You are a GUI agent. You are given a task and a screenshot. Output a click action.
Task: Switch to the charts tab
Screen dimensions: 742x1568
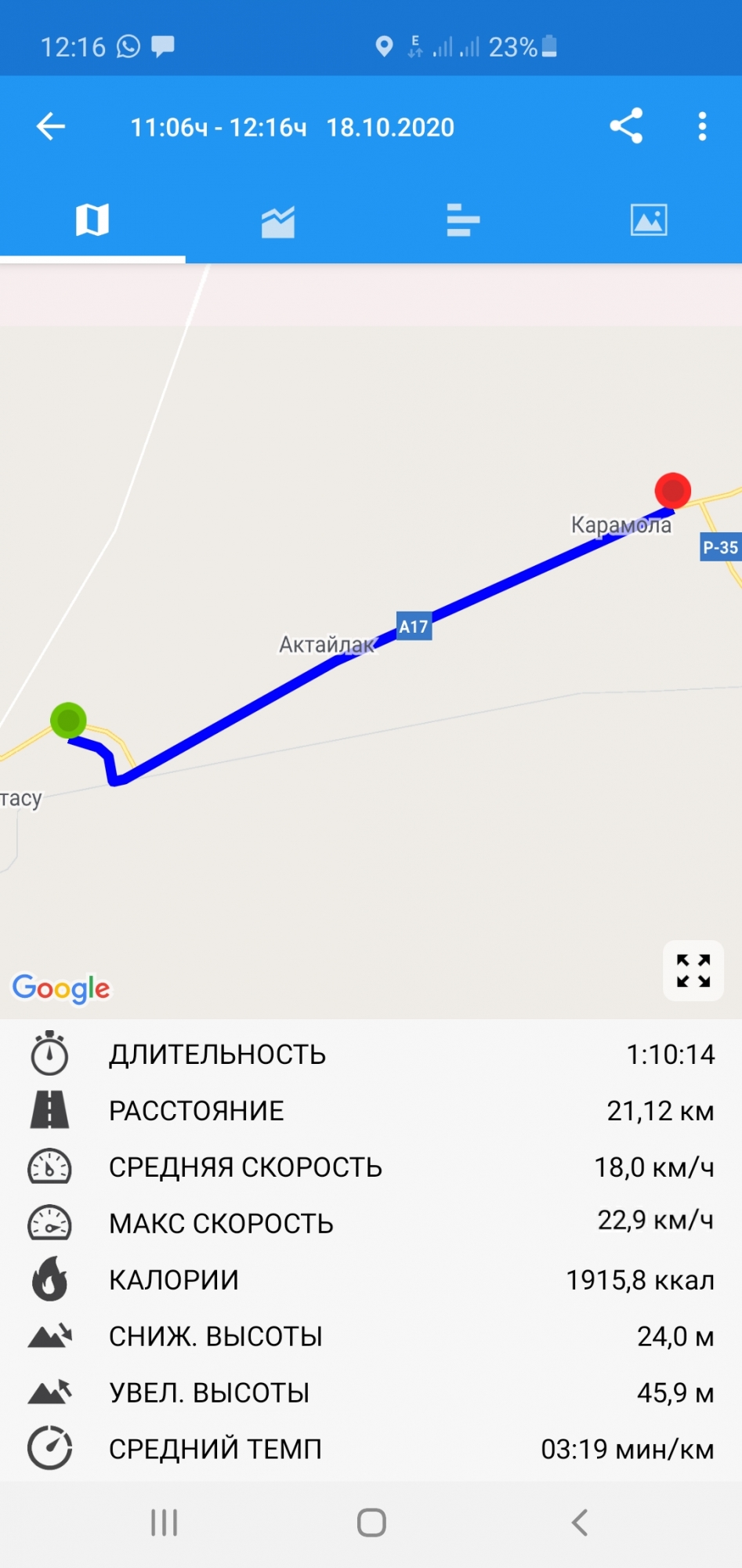tap(277, 222)
